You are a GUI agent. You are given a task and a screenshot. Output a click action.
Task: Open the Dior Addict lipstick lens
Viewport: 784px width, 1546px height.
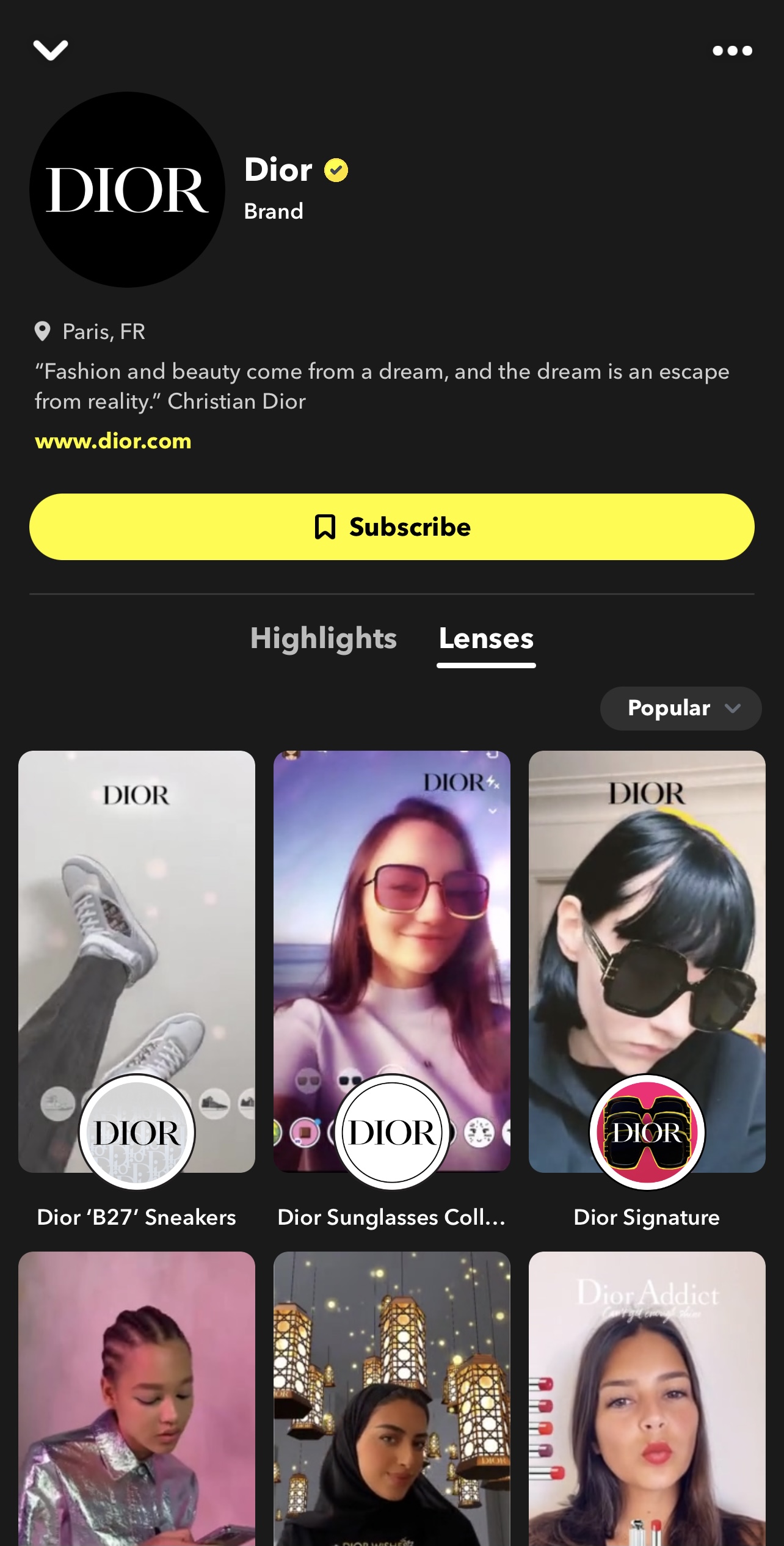(647, 1399)
